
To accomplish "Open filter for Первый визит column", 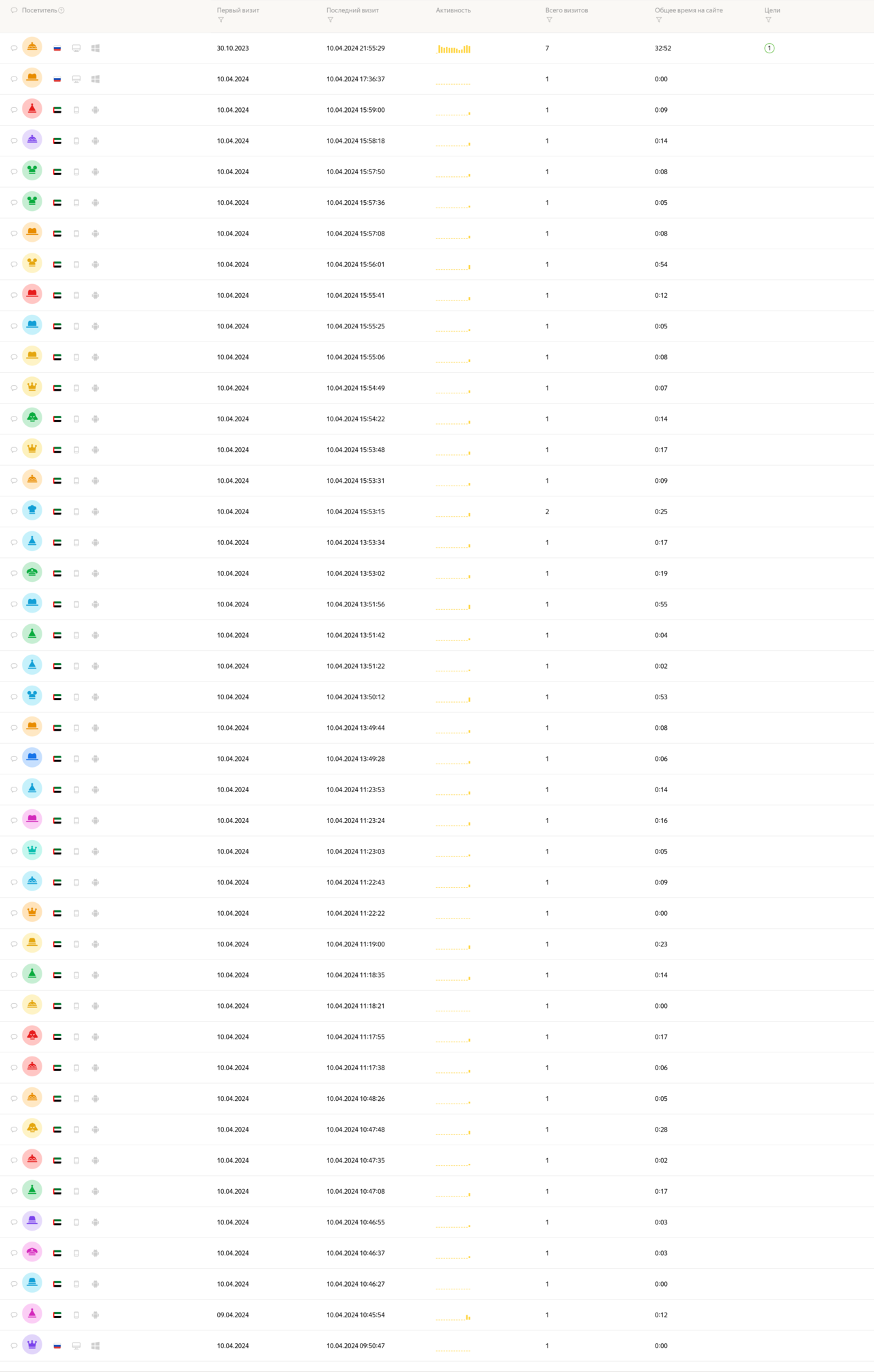I will [221, 20].
